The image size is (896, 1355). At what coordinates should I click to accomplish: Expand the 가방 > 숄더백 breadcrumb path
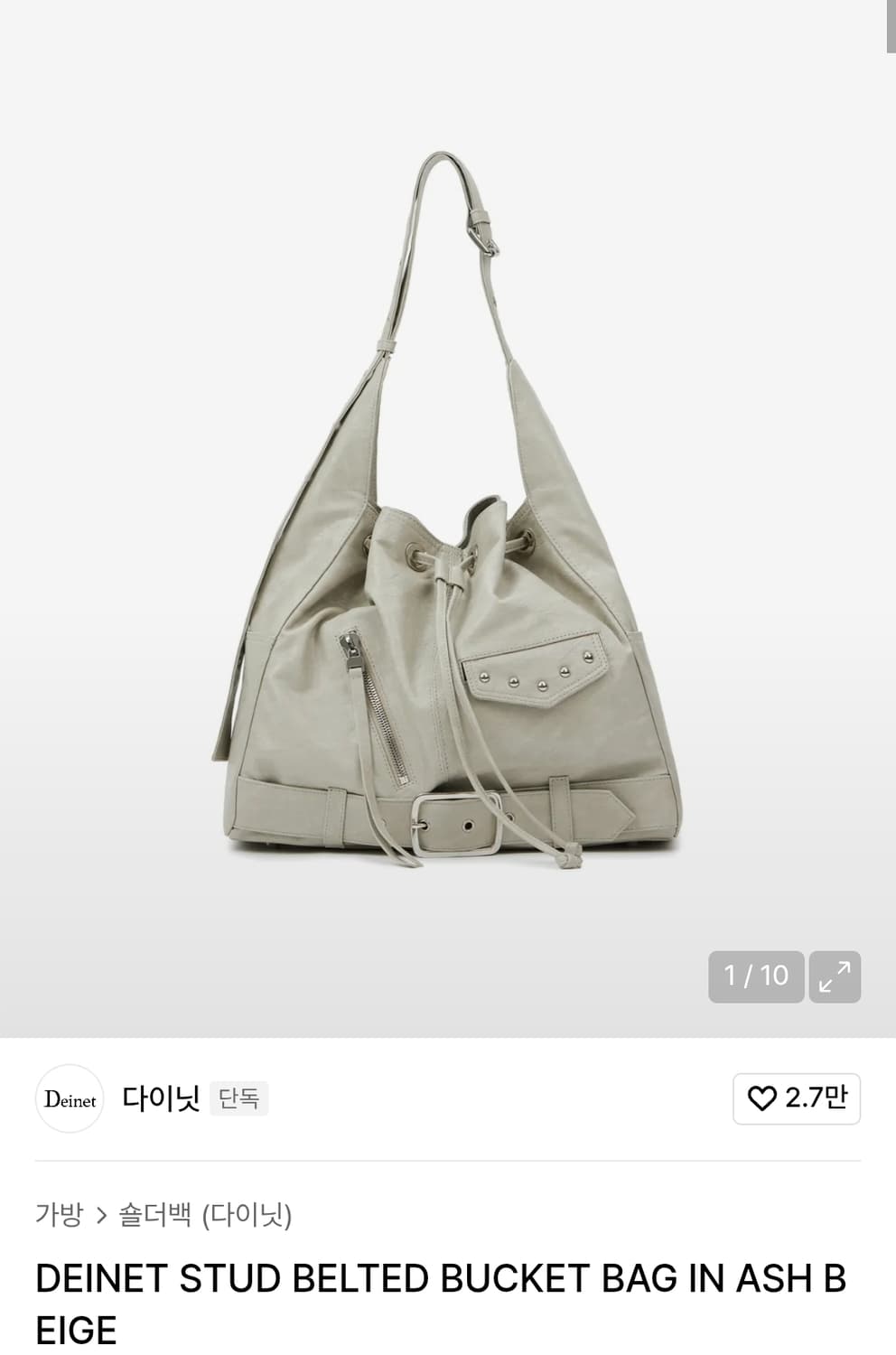[x=165, y=1216]
